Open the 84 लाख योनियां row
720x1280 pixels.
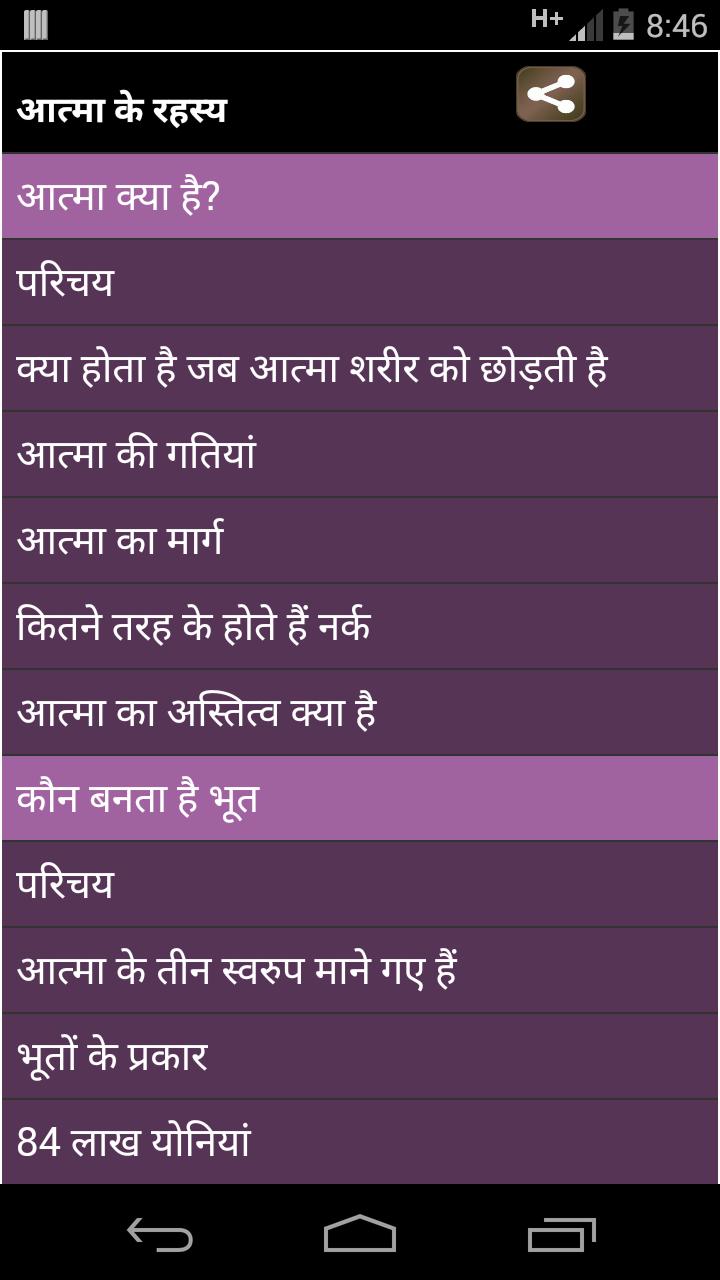click(360, 1141)
